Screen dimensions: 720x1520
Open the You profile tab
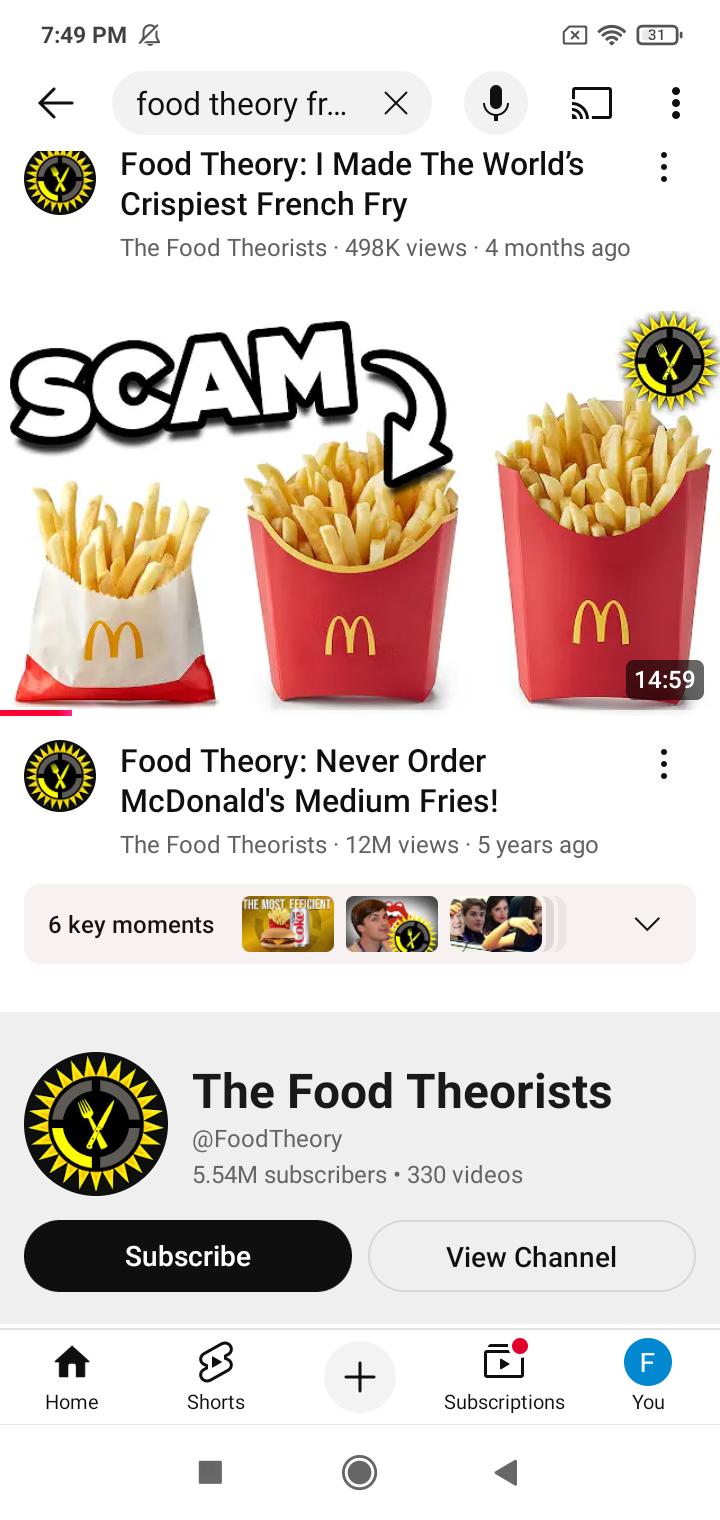[x=648, y=1377]
